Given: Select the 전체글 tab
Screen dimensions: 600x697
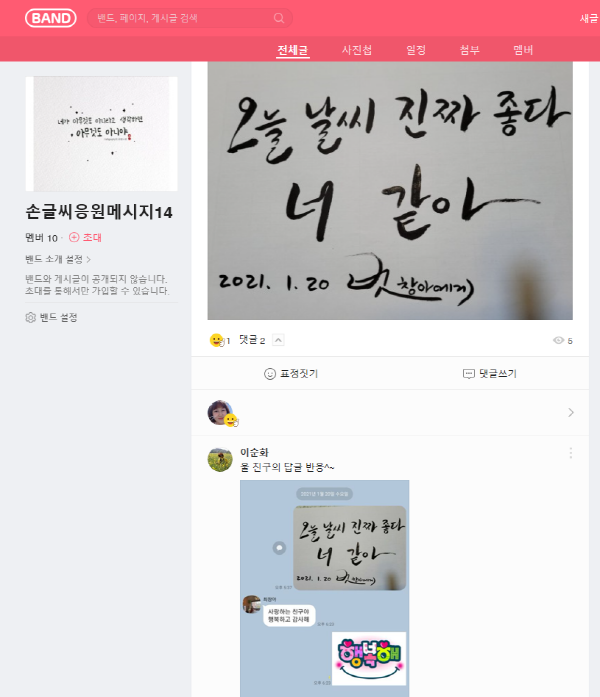Looking at the screenshot, I should tap(293, 50).
